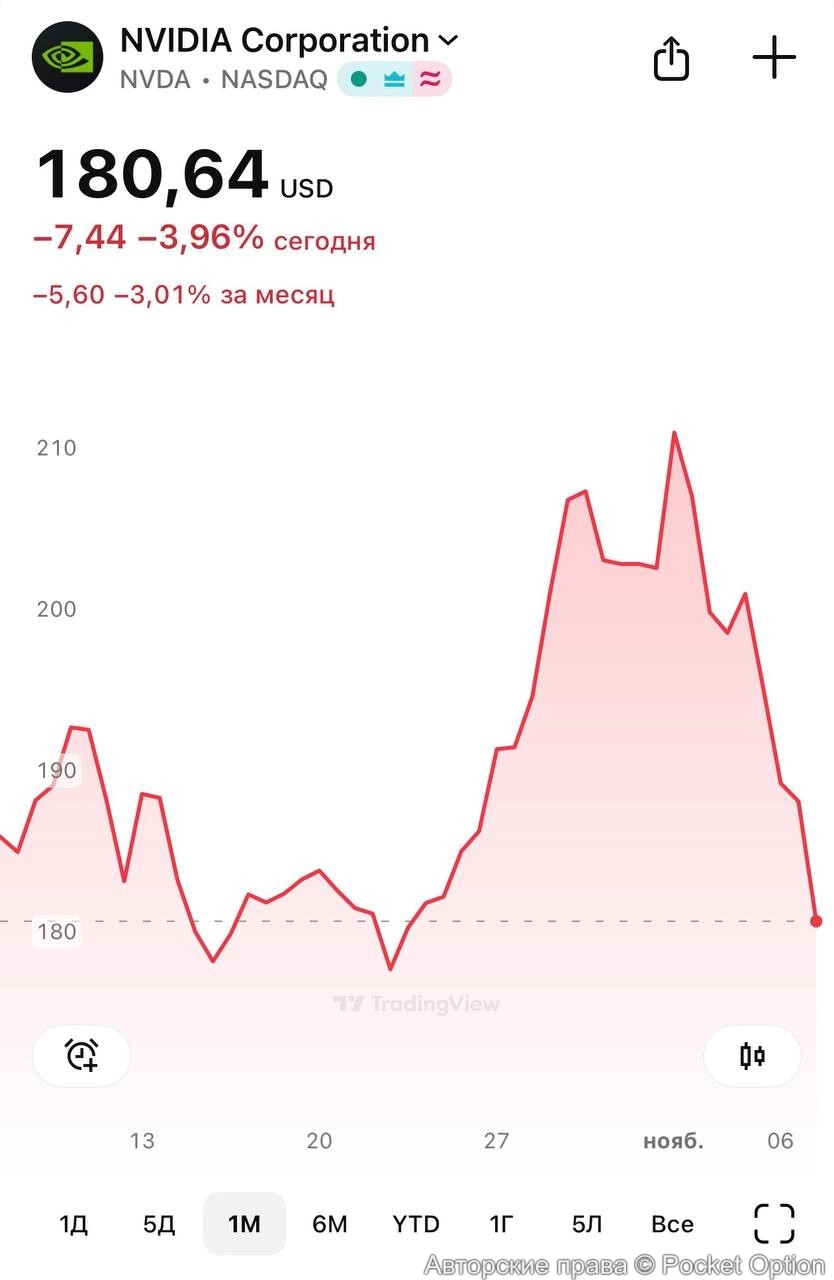Open the ticker selection via chevron arrow
This screenshot has height=1280, width=834.
click(448, 41)
